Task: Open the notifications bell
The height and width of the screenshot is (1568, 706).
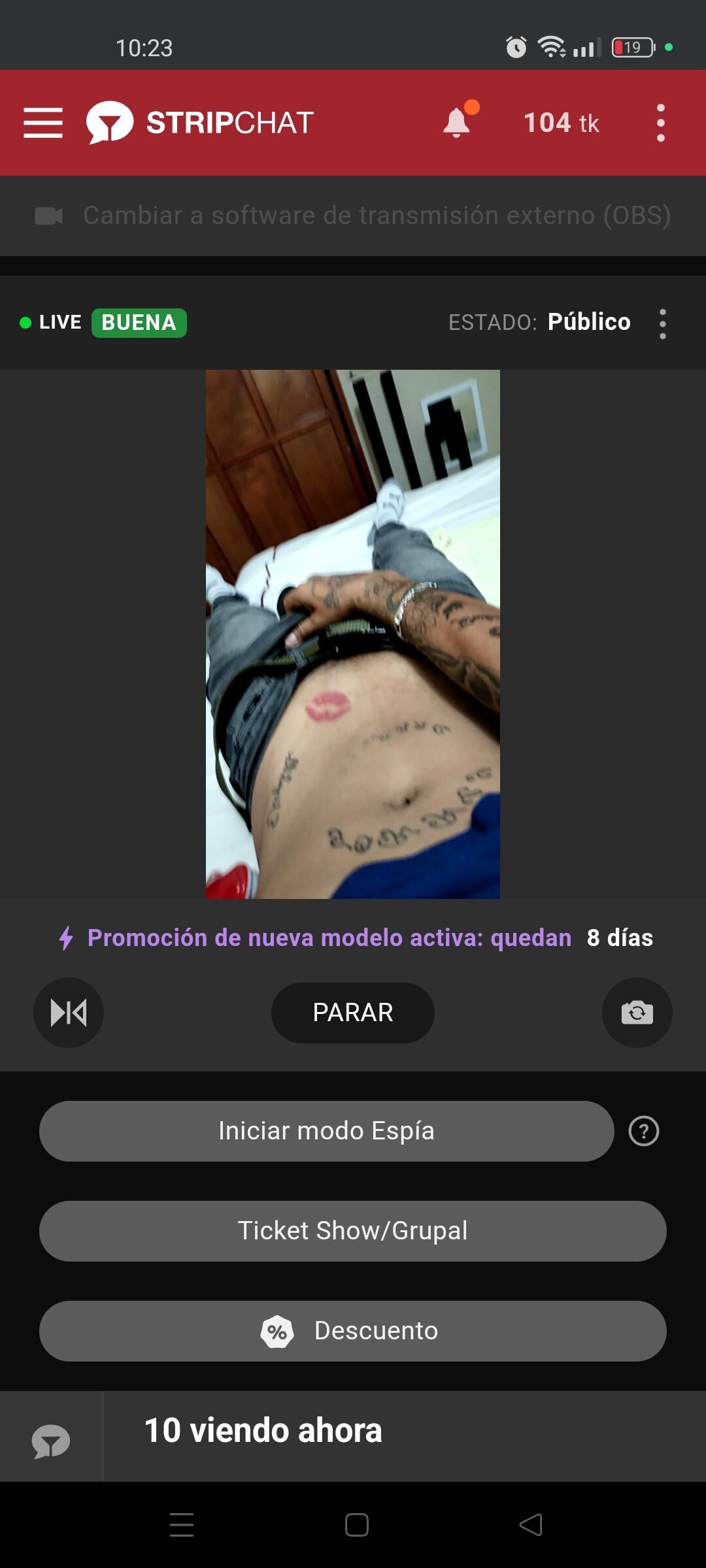Action: (457, 122)
